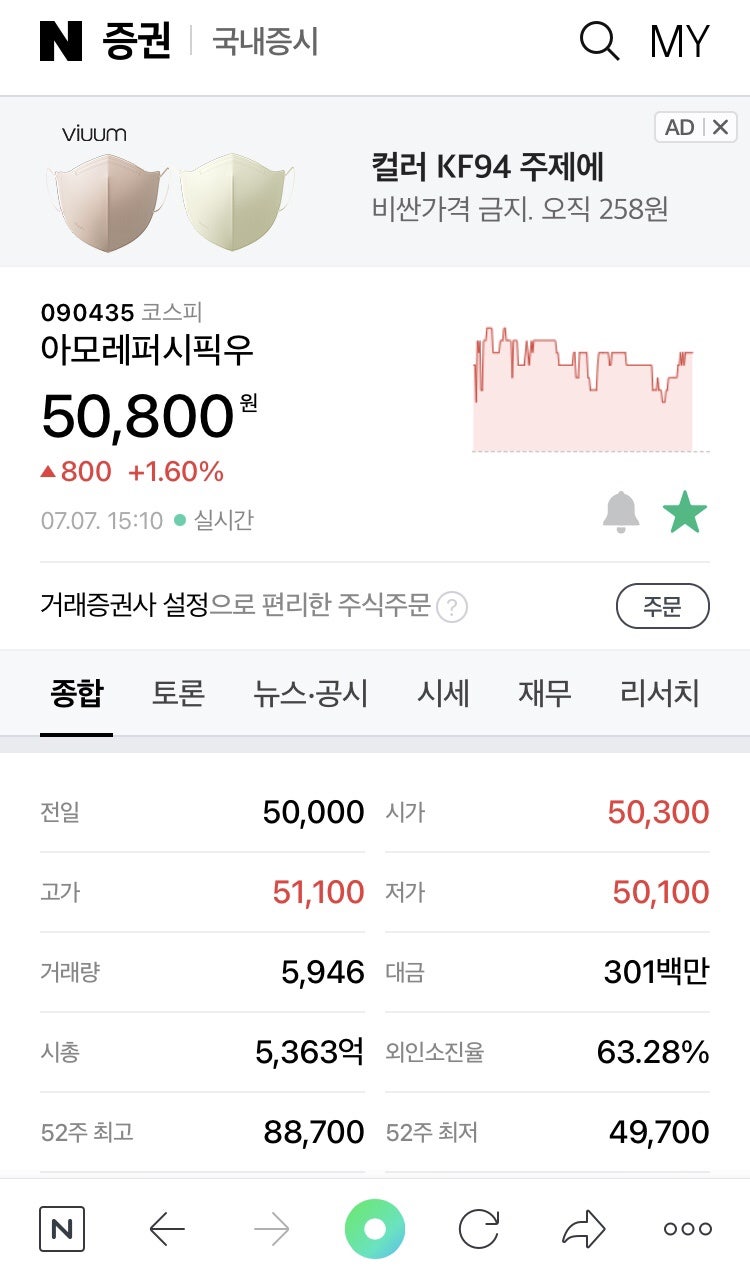750x1275 pixels.
Task: Open MY menu at top right
Action: pos(679,40)
